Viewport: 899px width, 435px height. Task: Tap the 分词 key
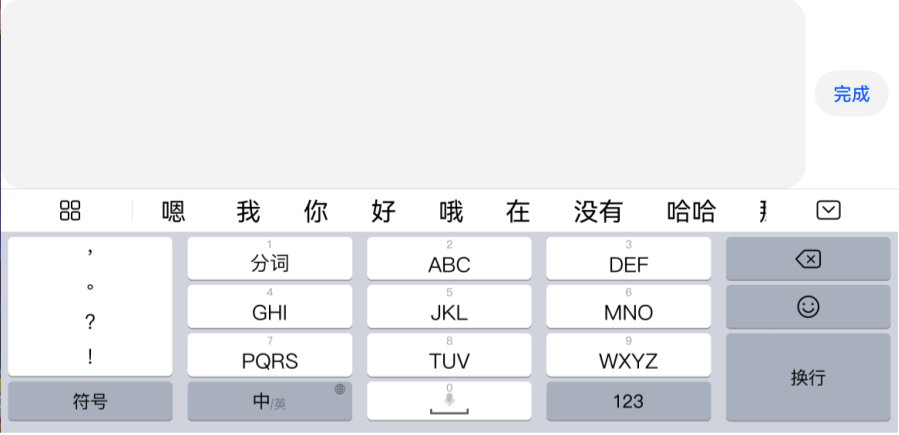pos(269,259)
